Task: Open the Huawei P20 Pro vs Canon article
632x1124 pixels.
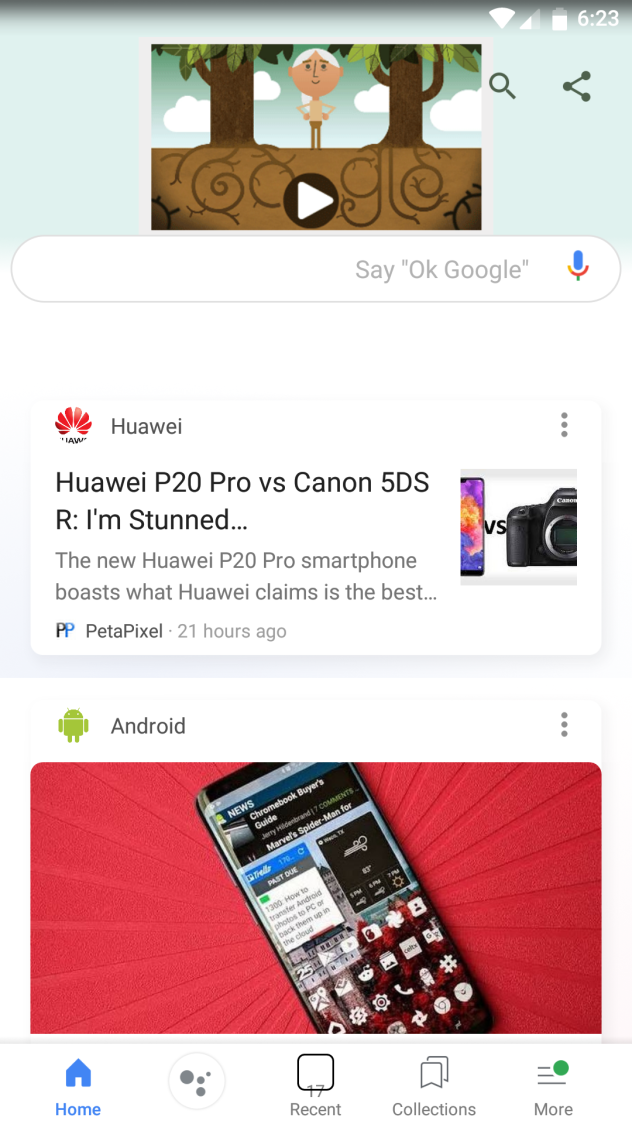Action: point(316,528)
